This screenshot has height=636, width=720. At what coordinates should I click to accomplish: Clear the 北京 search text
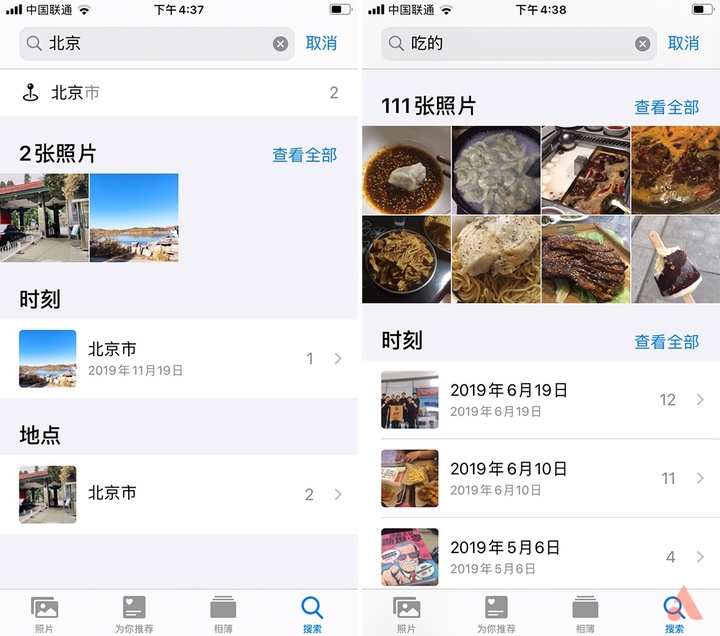[280, 44]
